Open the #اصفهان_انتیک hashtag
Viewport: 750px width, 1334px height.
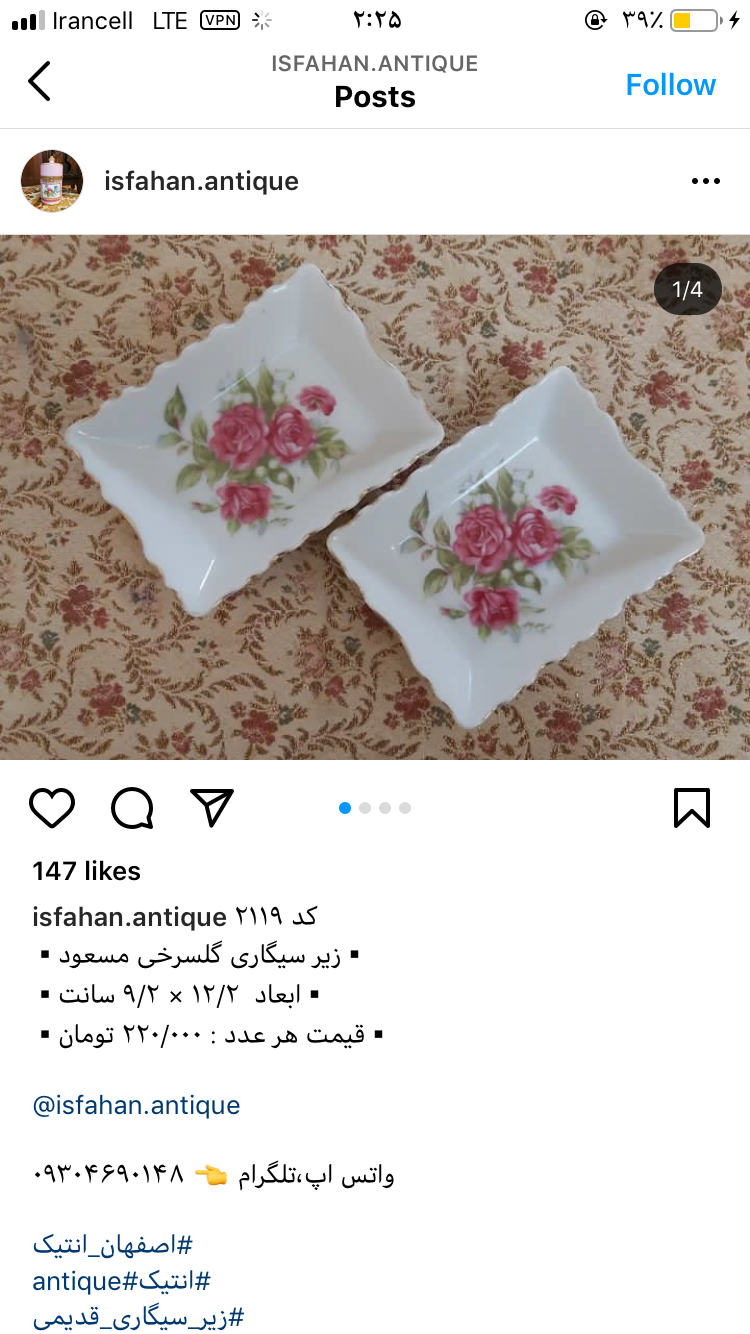click(112, 1245)
